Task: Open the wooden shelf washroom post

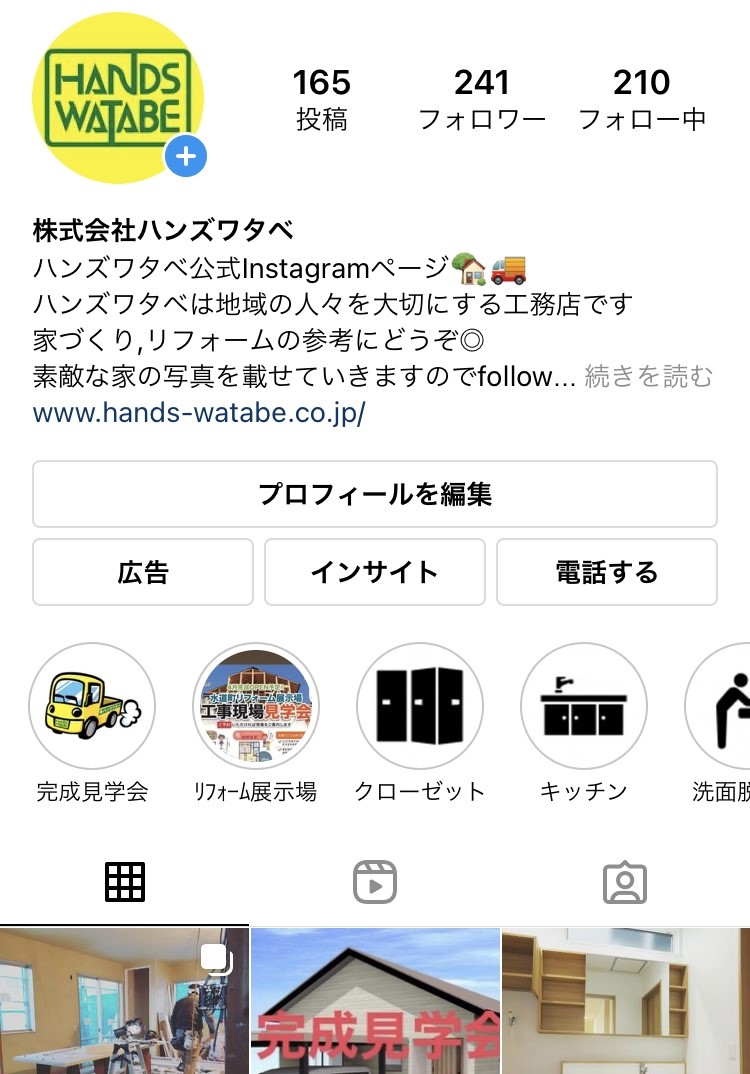Action: pyautogui.click(x=626, y=1002)
